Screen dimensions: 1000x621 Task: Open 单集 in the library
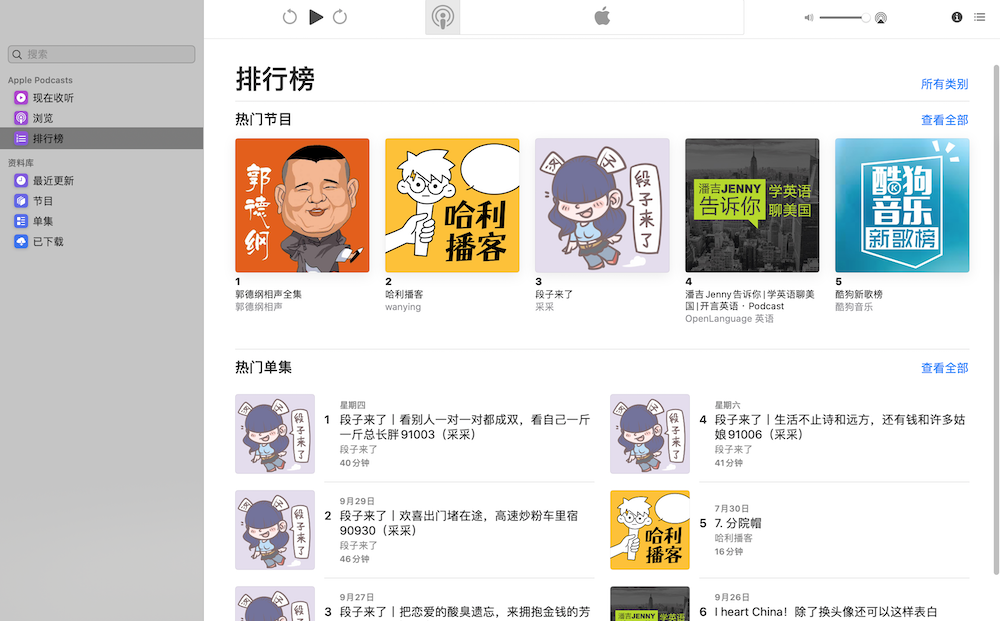(x=43, y=221)
